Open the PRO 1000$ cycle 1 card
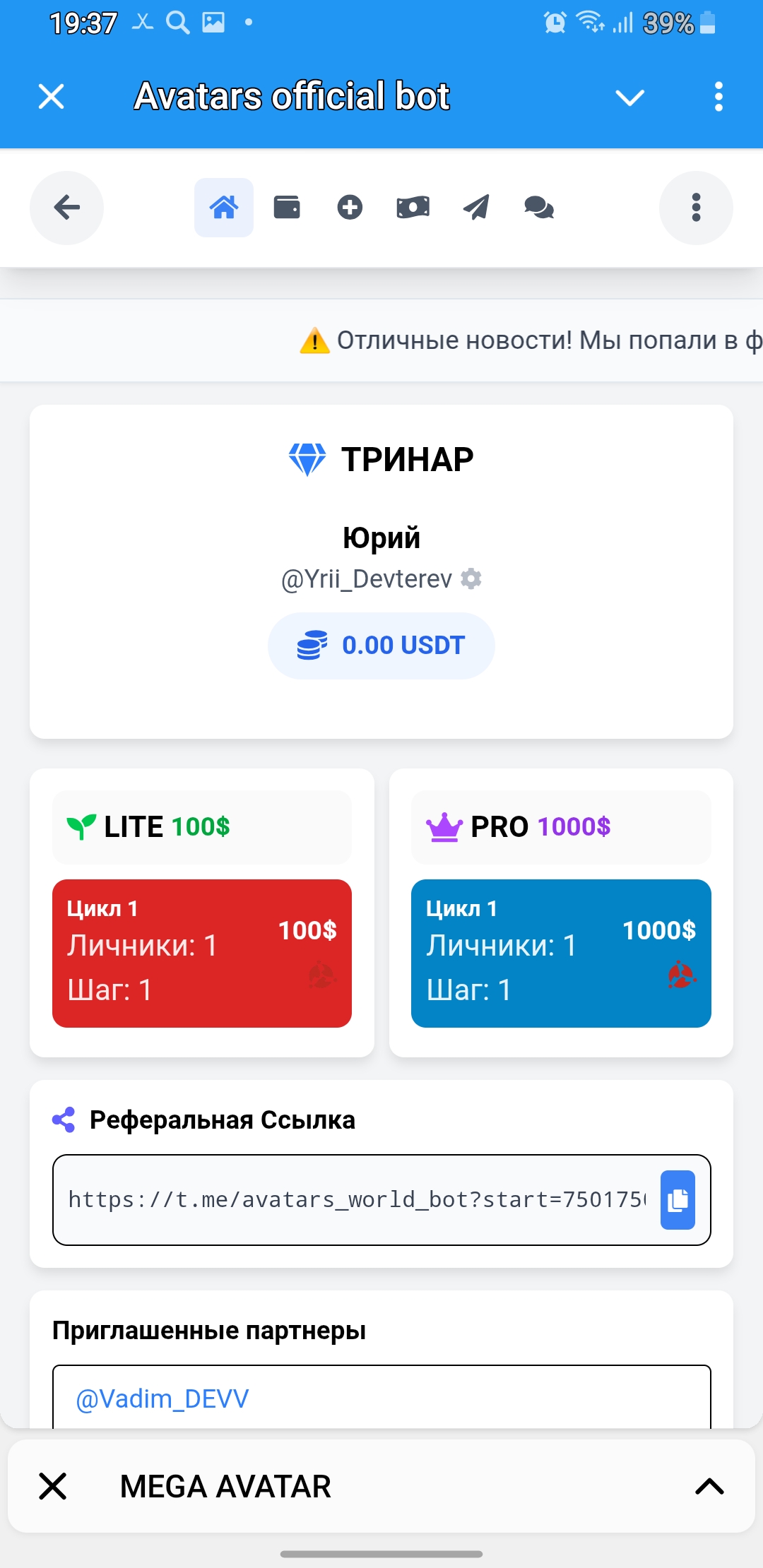Viewport: 763px width, 1568px height. [561, 953]
